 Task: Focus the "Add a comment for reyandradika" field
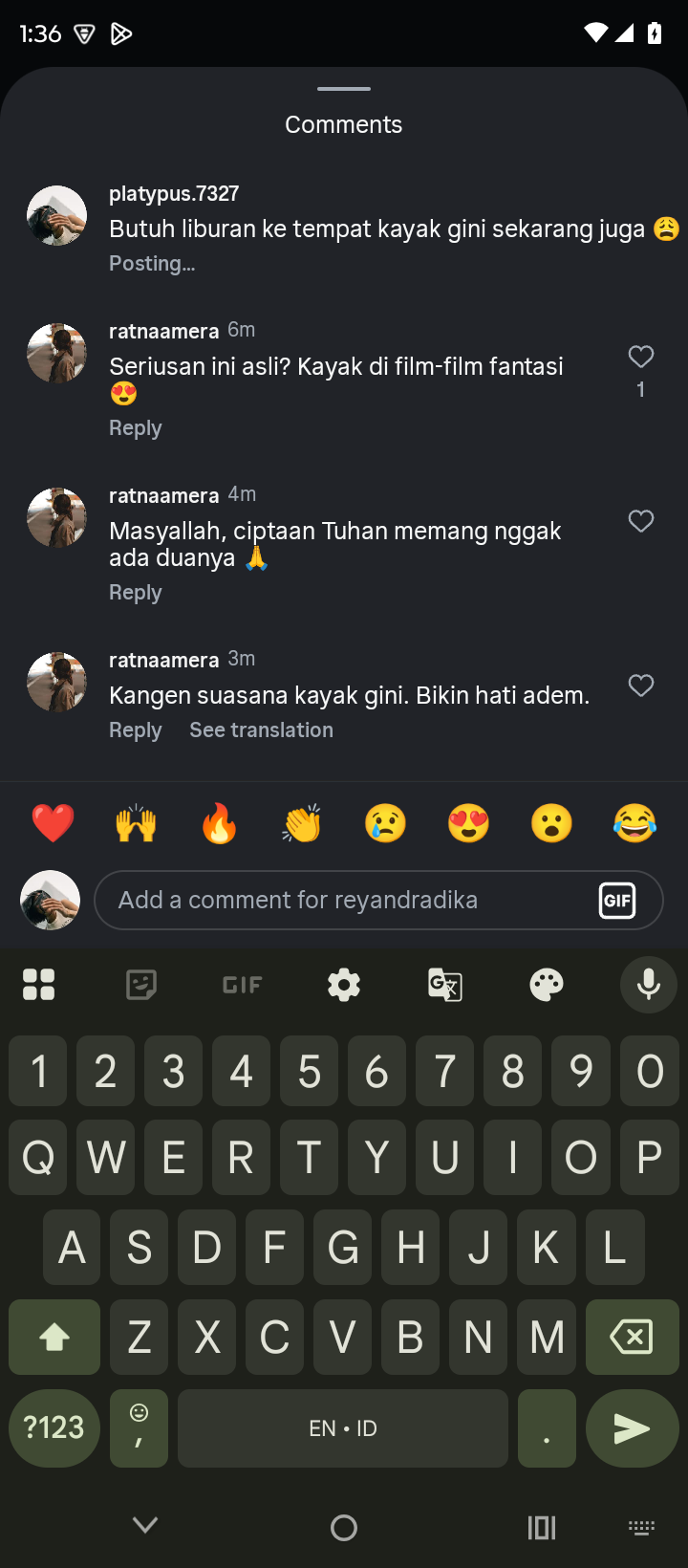point(344,900)
